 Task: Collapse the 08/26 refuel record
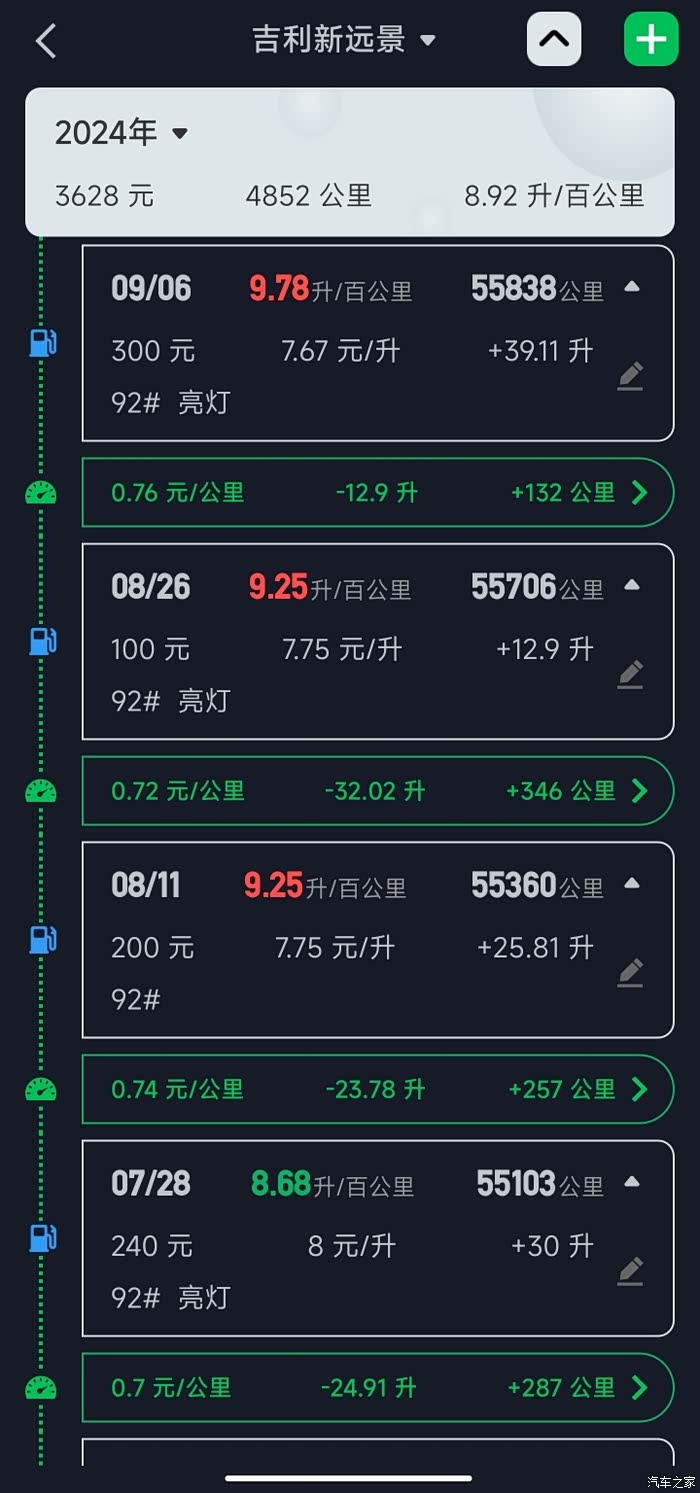(631, 585)
